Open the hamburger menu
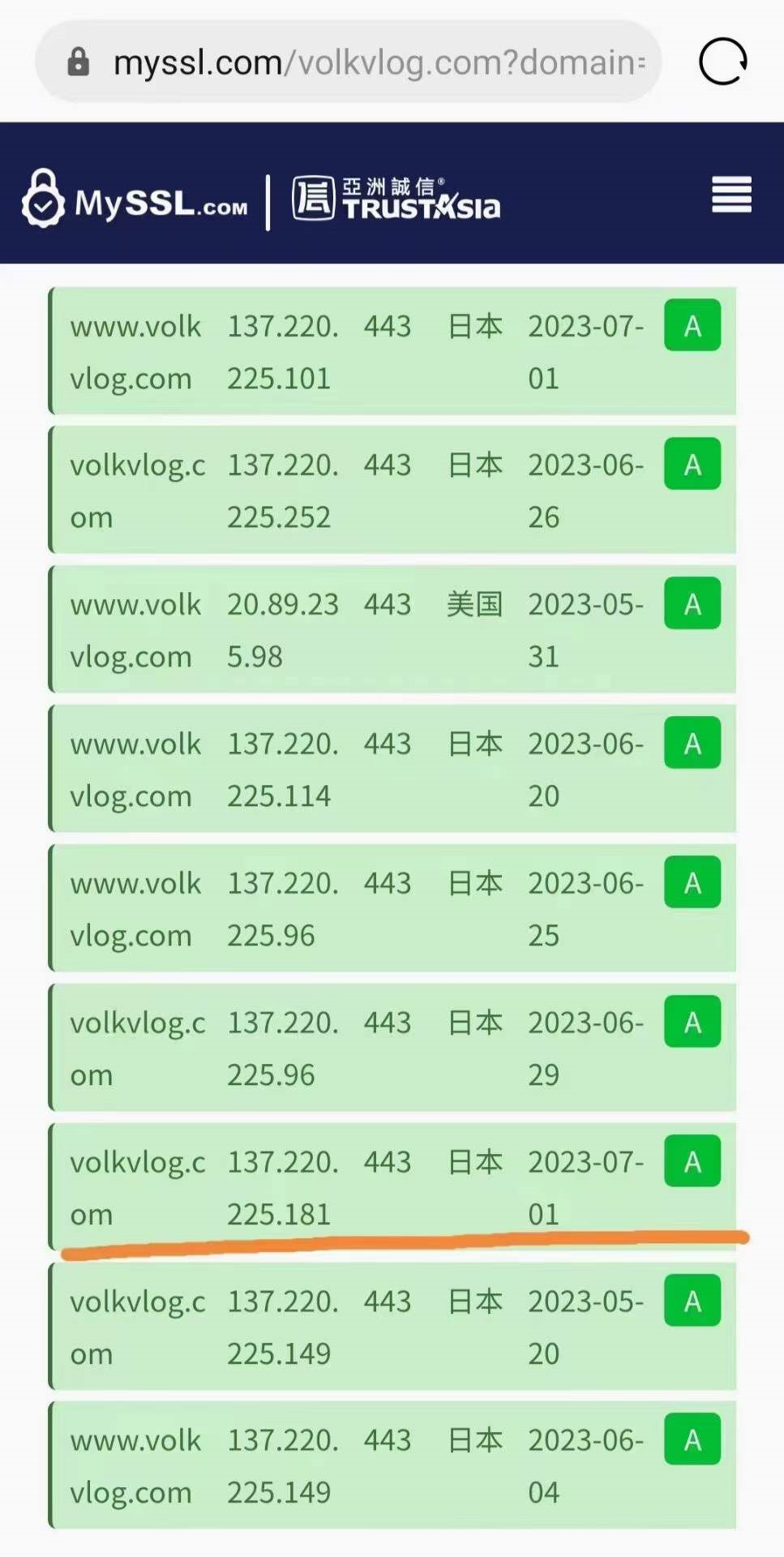This screenshot has width=784, height=1557. [731, 195]
